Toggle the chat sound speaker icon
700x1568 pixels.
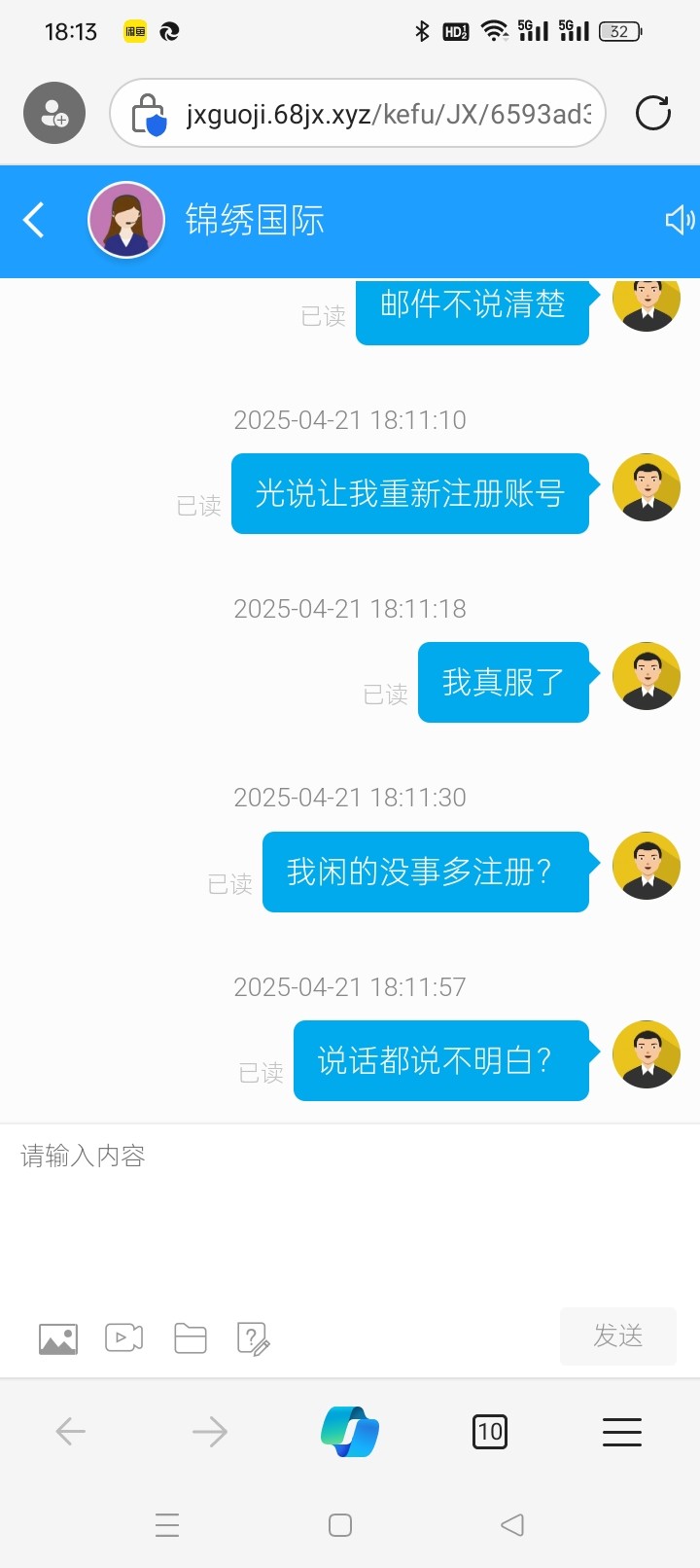[x=679, y=220]
